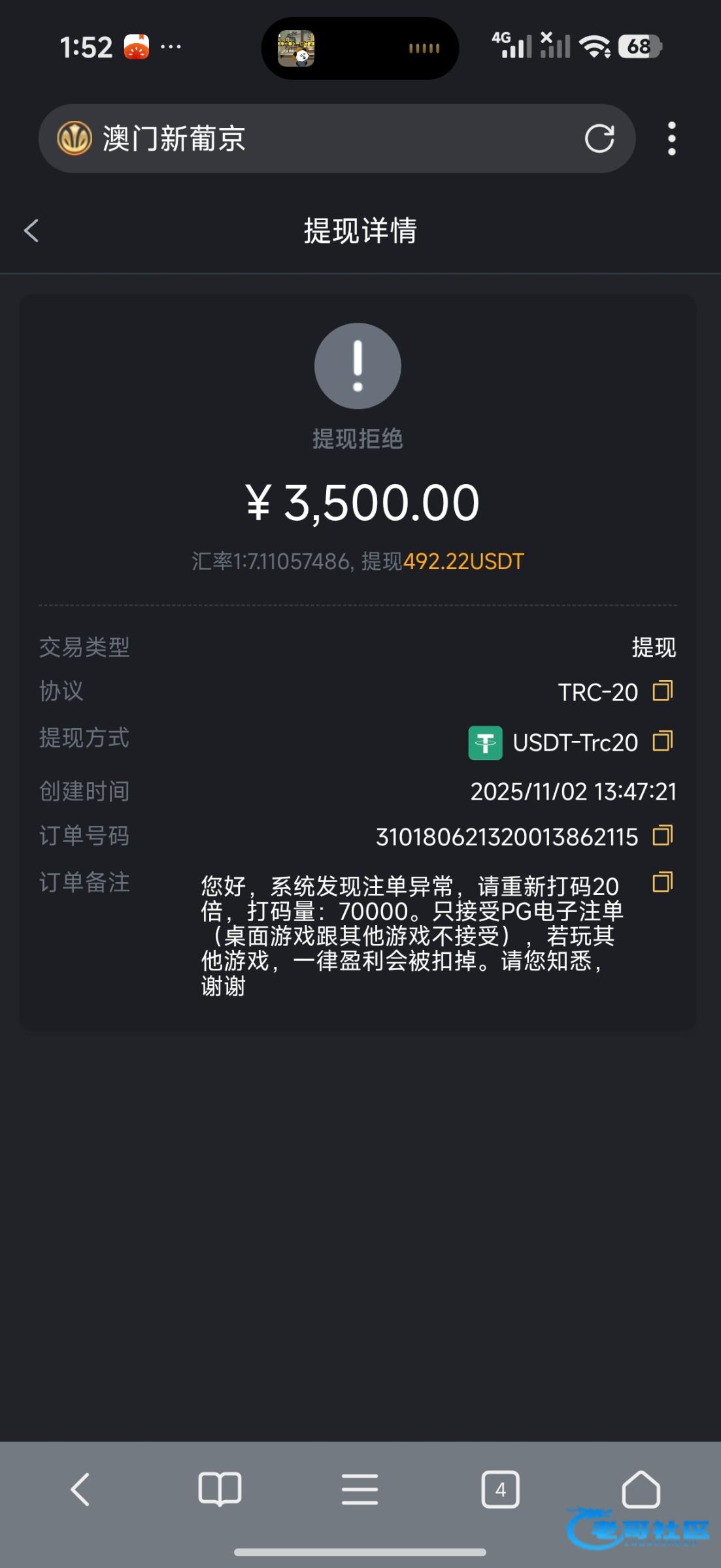Open the browser's three-dot overflow menu
721x1568 pixels.
pyautogui.click(x=671, y=139)
